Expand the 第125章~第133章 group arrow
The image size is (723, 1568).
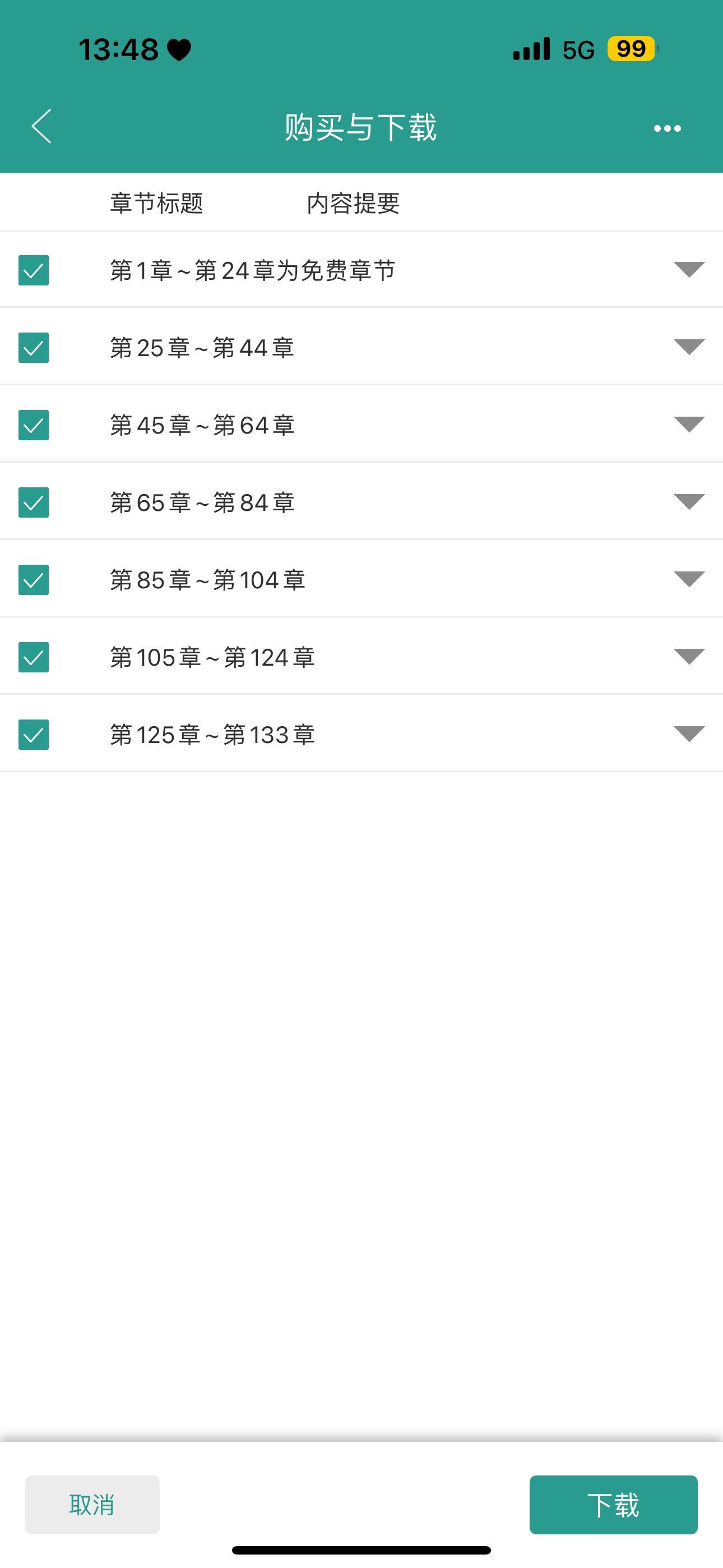tap(689, 733)
